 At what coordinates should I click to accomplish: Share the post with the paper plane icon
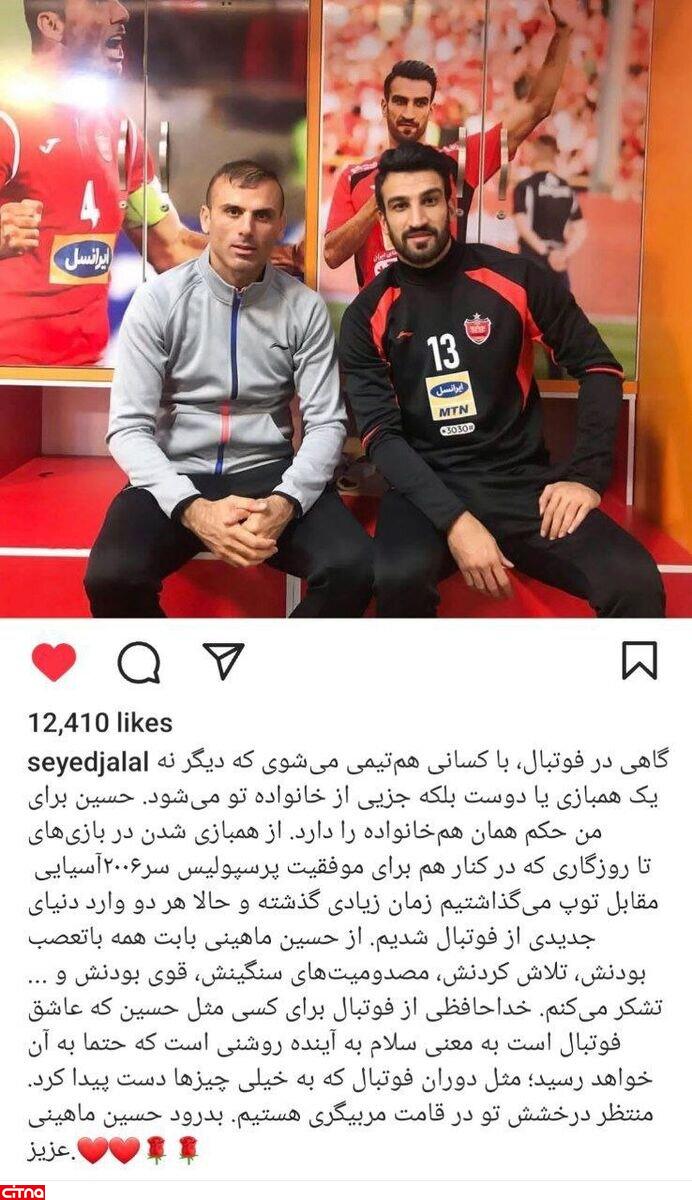tap(223, 661)
